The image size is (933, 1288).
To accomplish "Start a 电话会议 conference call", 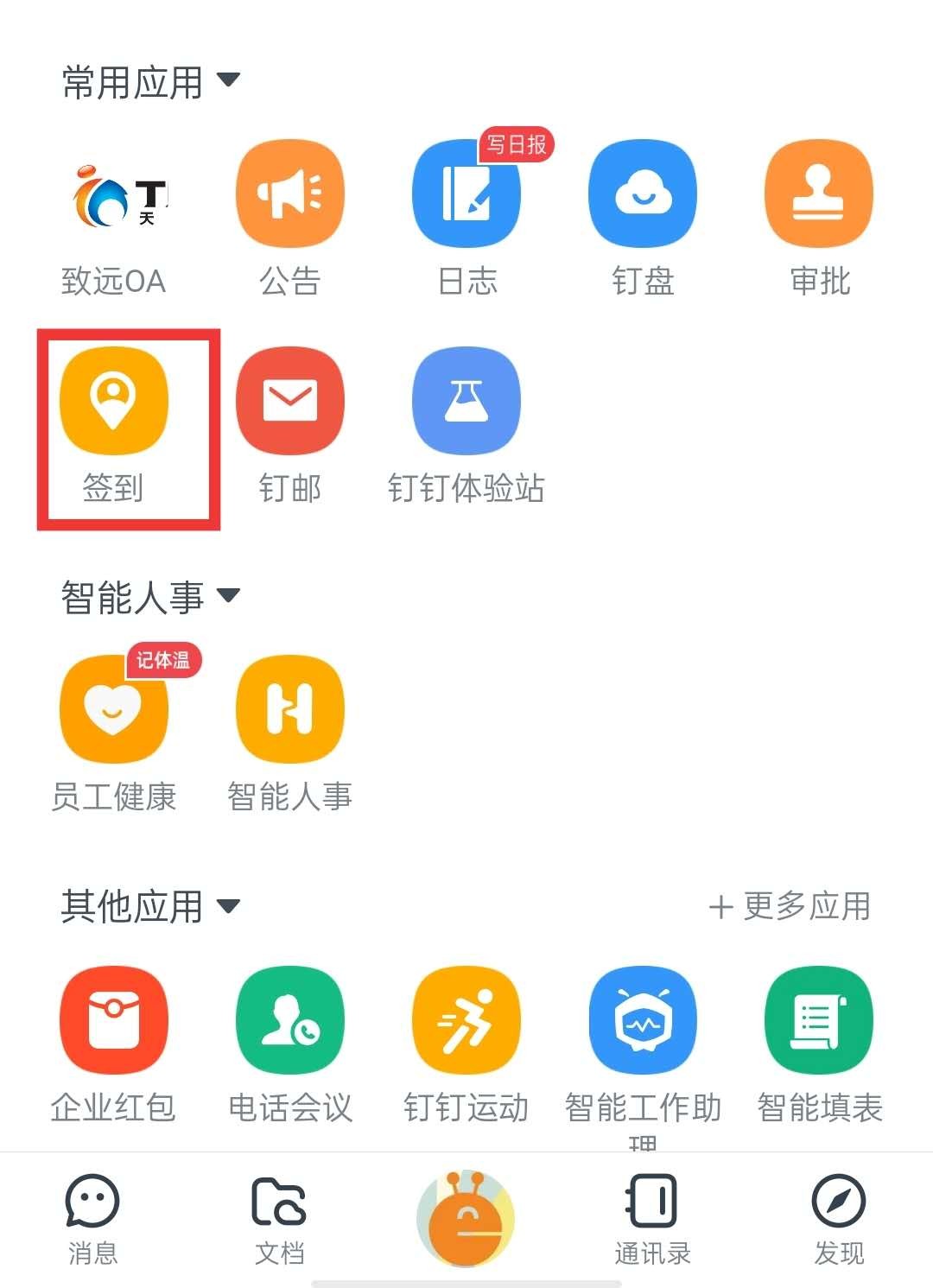I will (x=290, y=1021).
